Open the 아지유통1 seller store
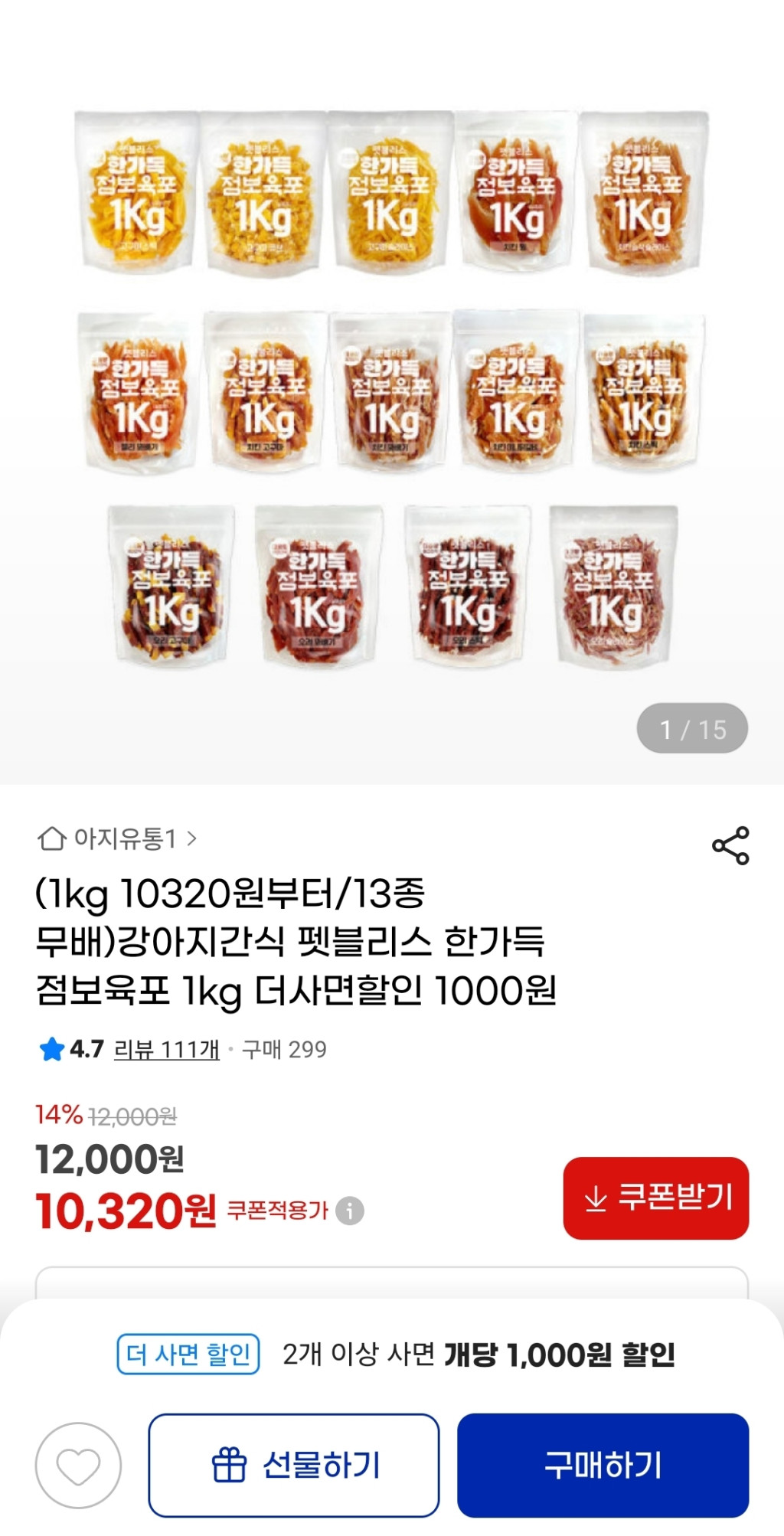The height and width of the screenshot is (1536, 784). (117, 838)
